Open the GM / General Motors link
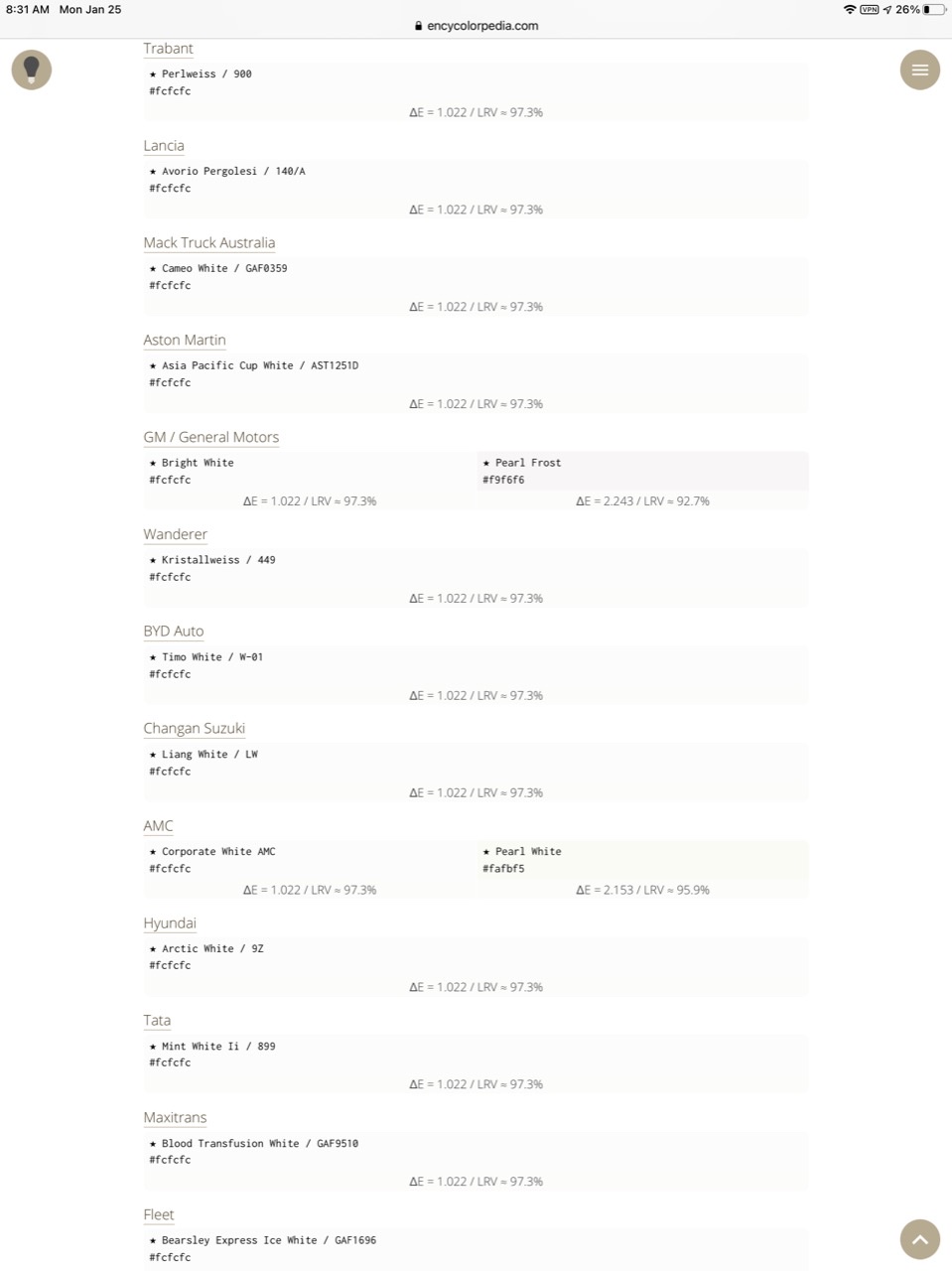Screen dimensions: 952x1271 click(x=210, y=437)
